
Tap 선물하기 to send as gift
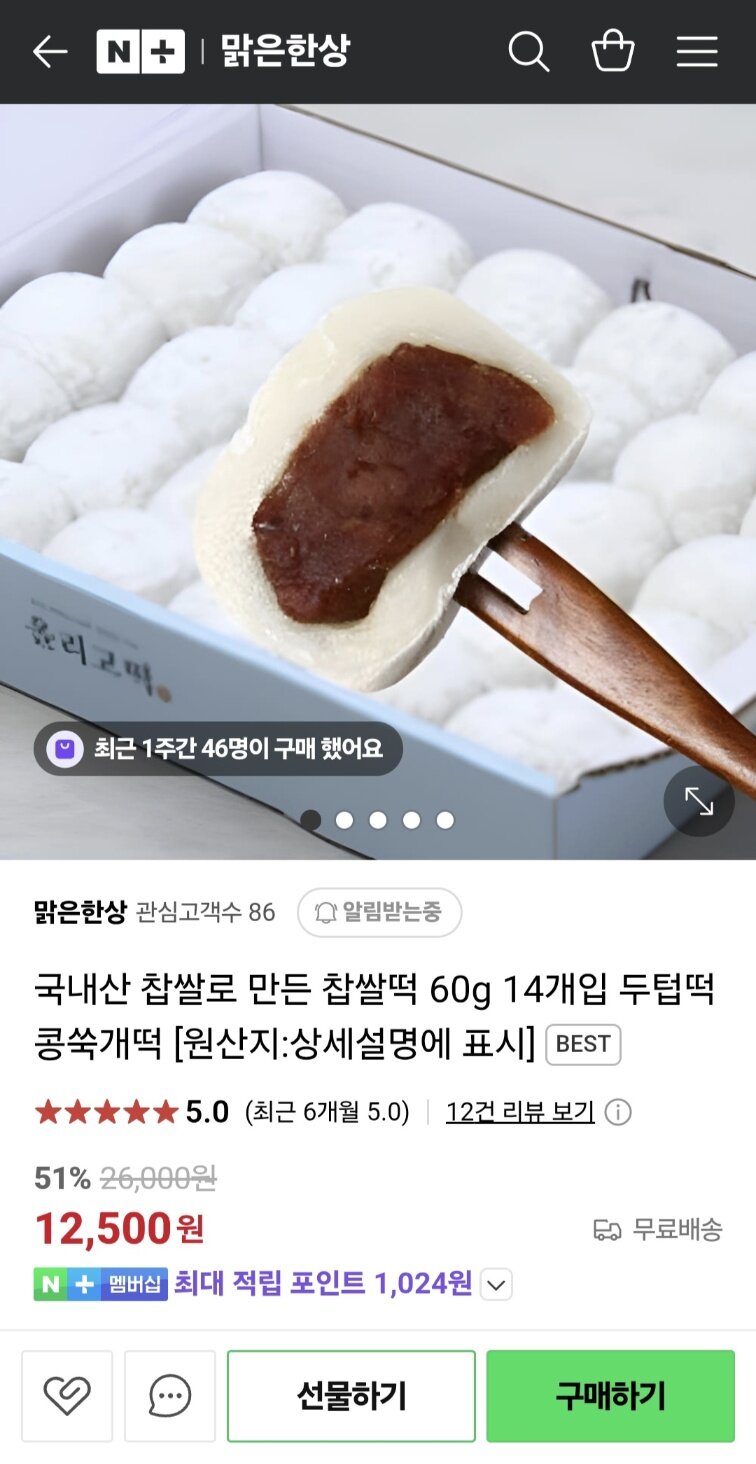351,1396
